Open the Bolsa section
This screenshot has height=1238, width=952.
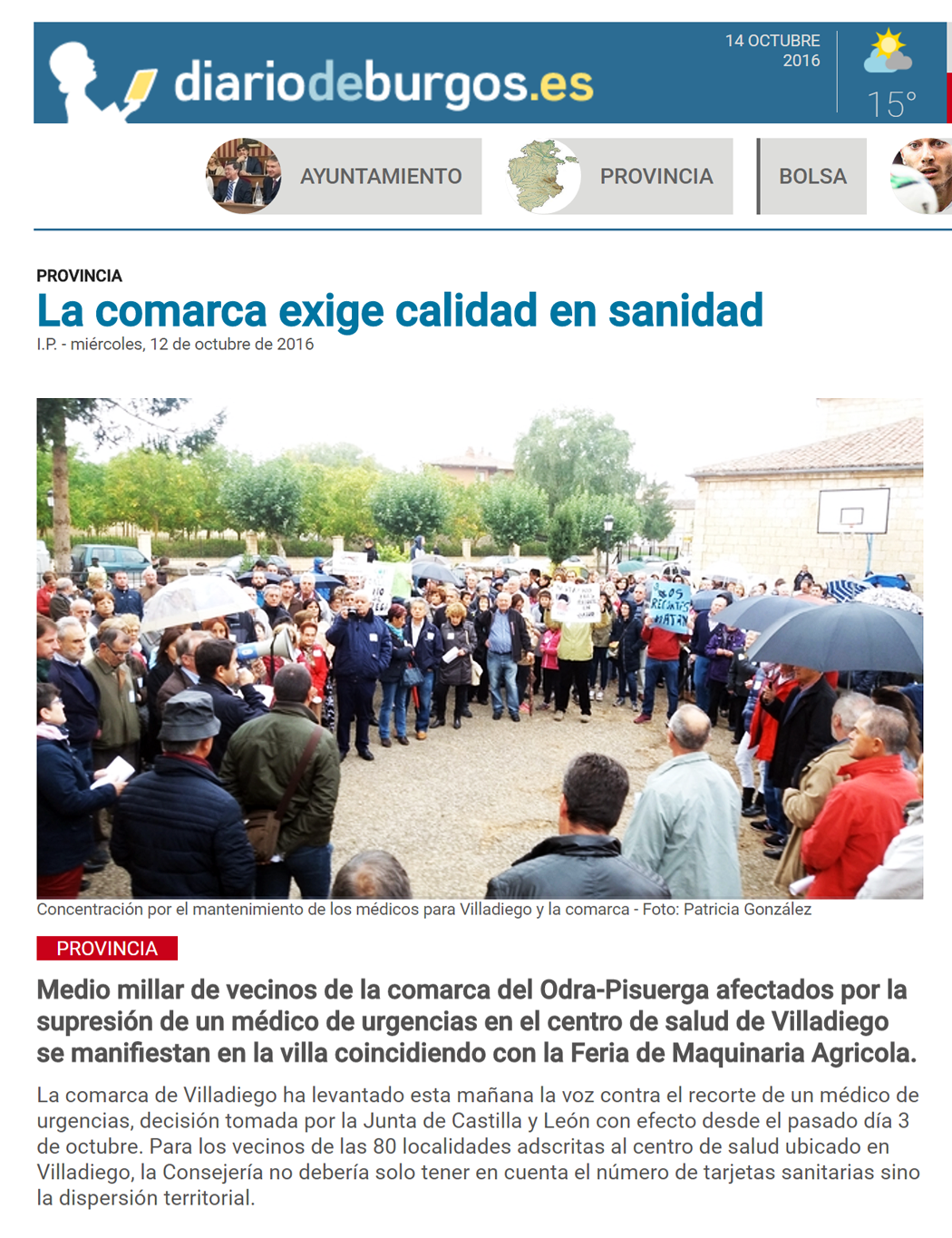(x=812, y=176)
